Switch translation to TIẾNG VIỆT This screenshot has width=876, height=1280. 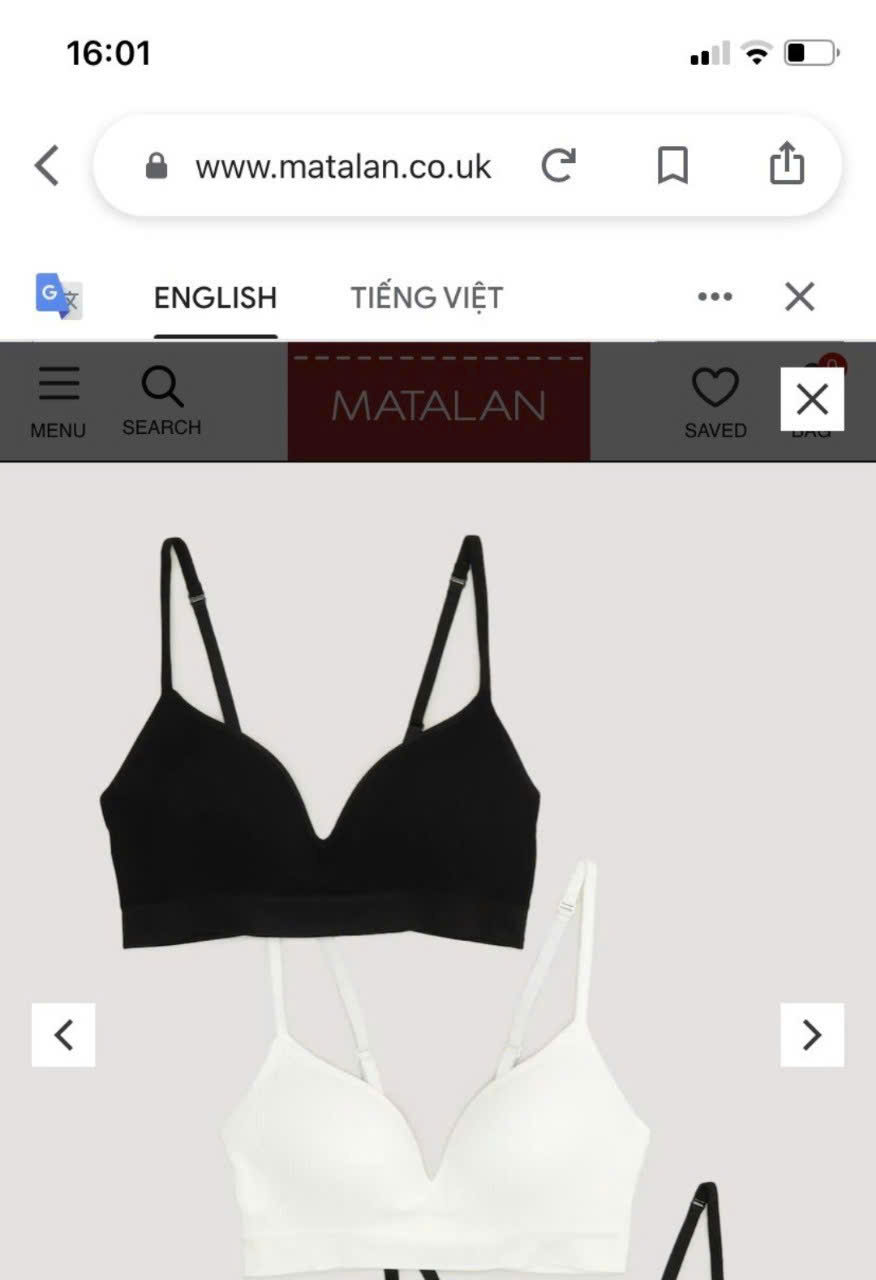pyautogui.click(x=426, y=296)
